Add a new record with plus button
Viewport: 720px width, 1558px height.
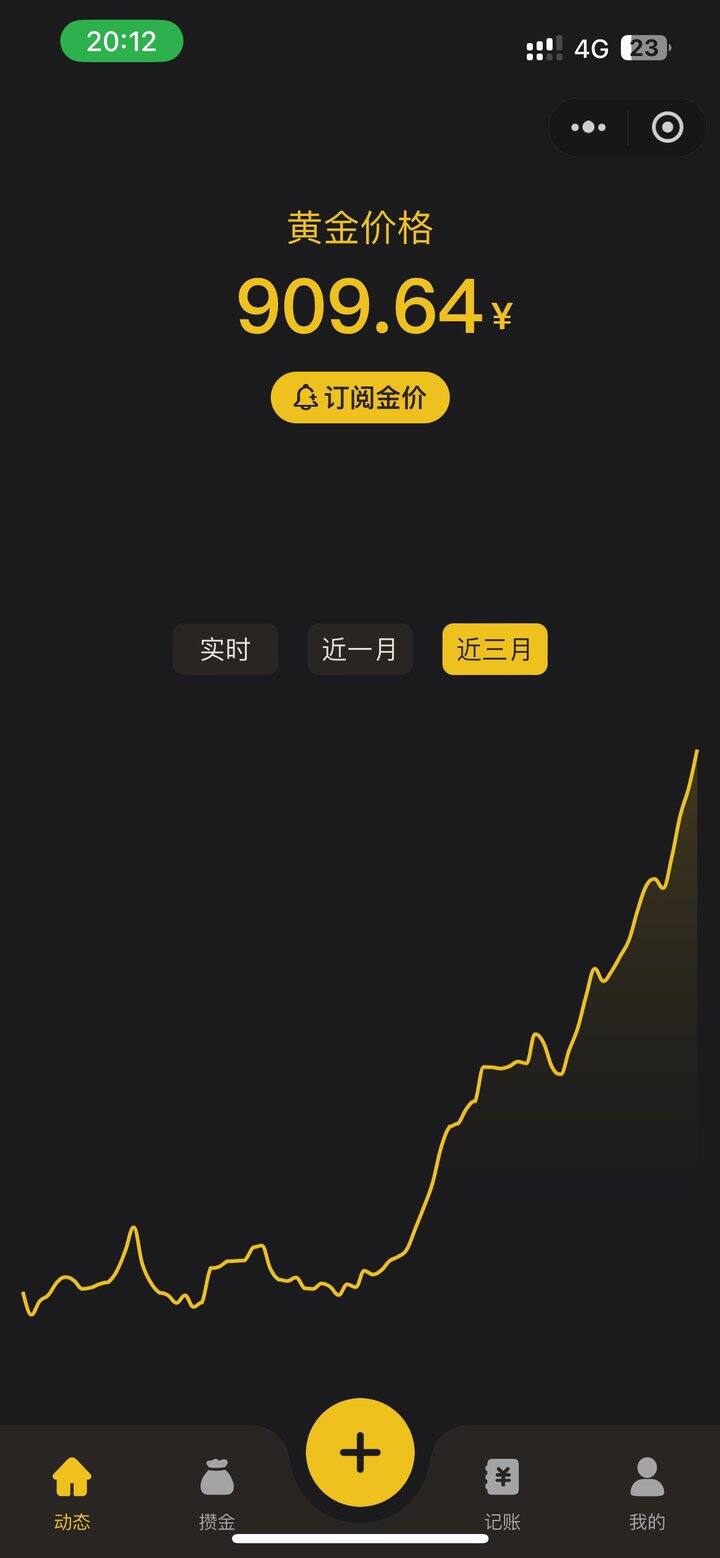point(360,1452)
